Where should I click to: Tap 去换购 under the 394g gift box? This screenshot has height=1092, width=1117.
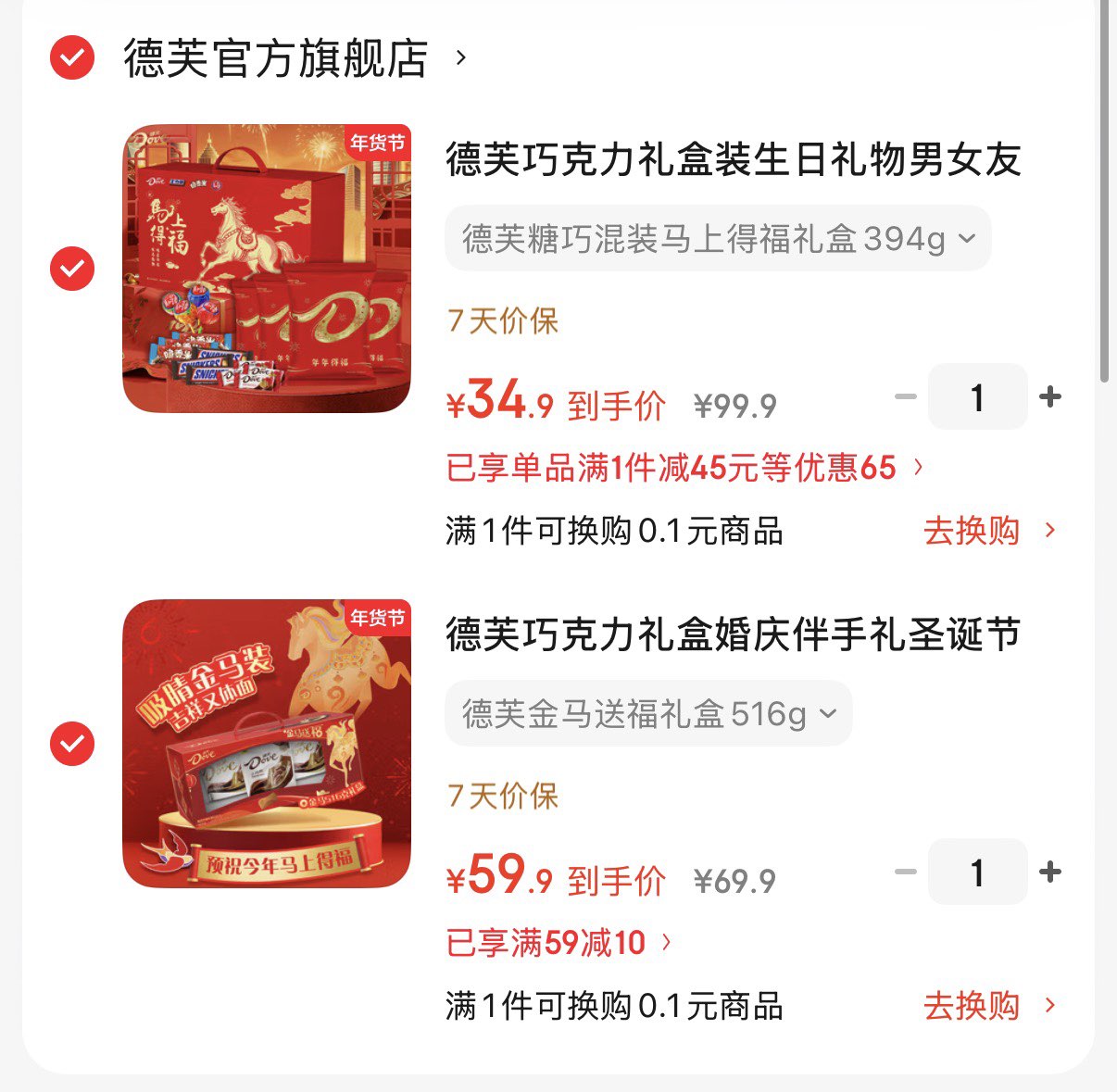(x=987, y=531)
